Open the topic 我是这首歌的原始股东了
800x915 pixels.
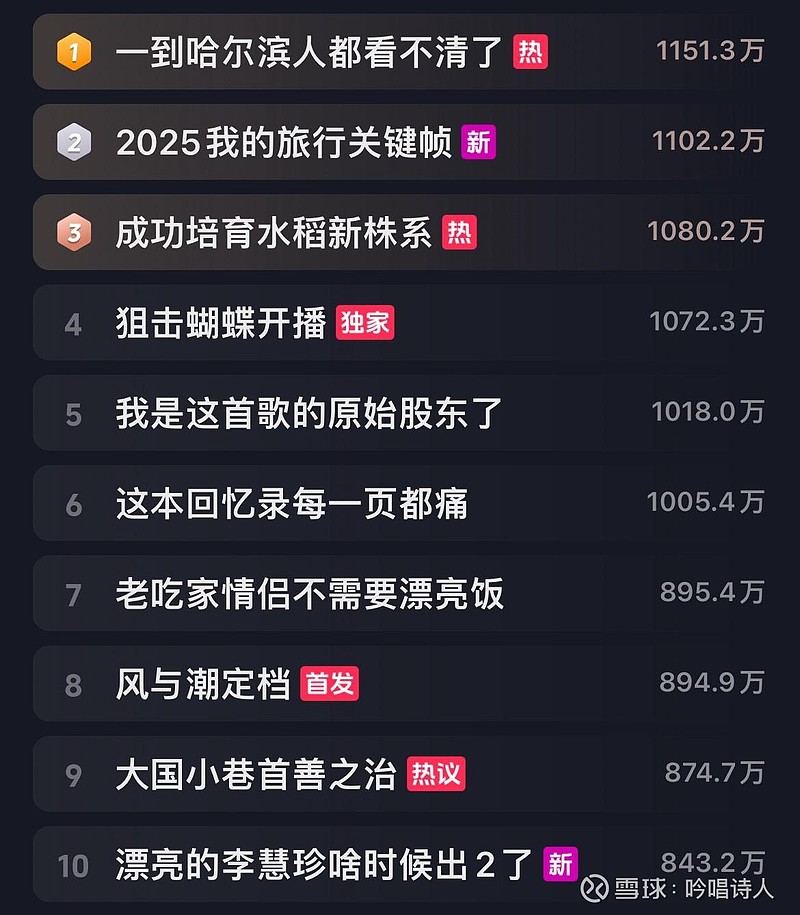pos(309,414)
